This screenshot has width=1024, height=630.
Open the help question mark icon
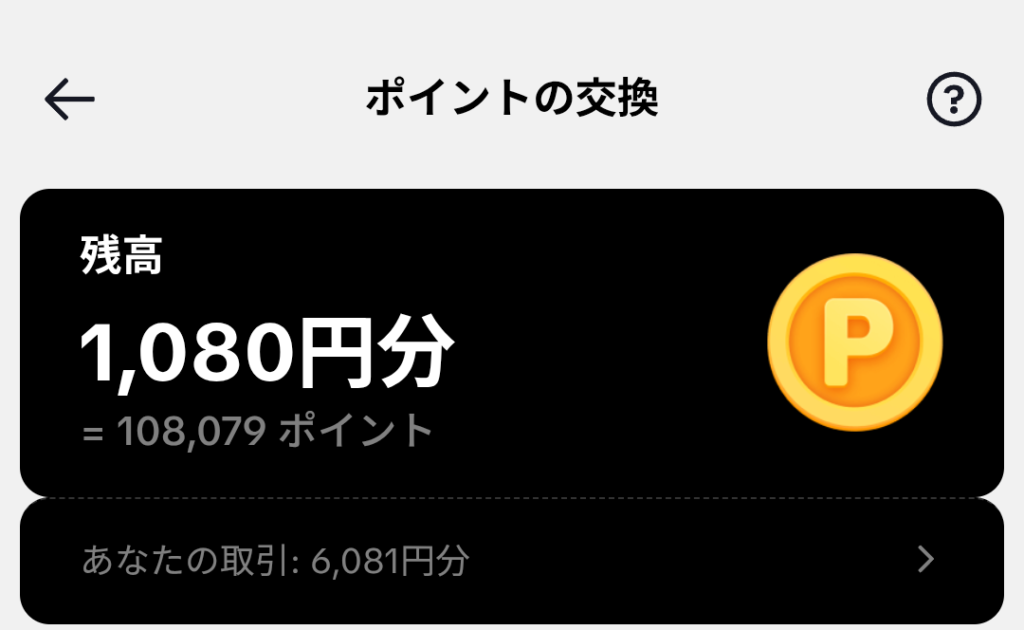[x=954, y=100]
